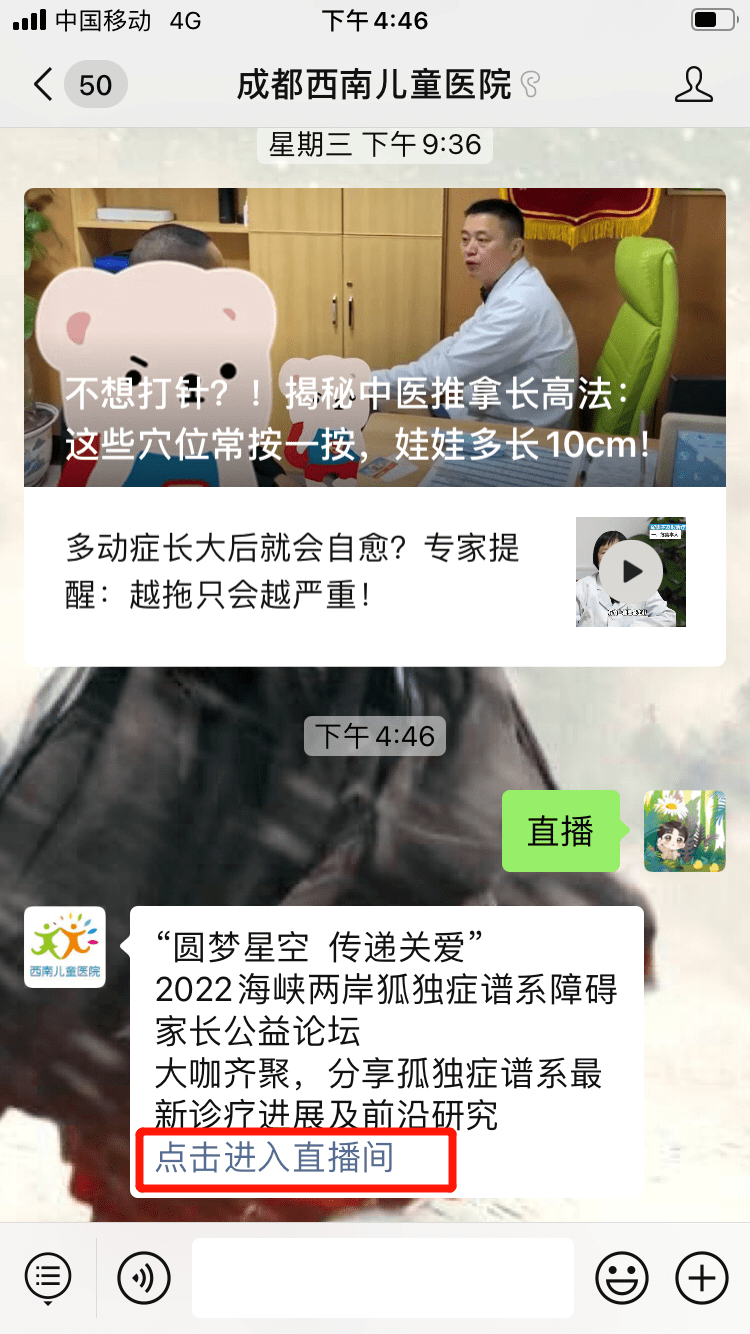Click the plus icon to attach more content

pos(701,1277)
